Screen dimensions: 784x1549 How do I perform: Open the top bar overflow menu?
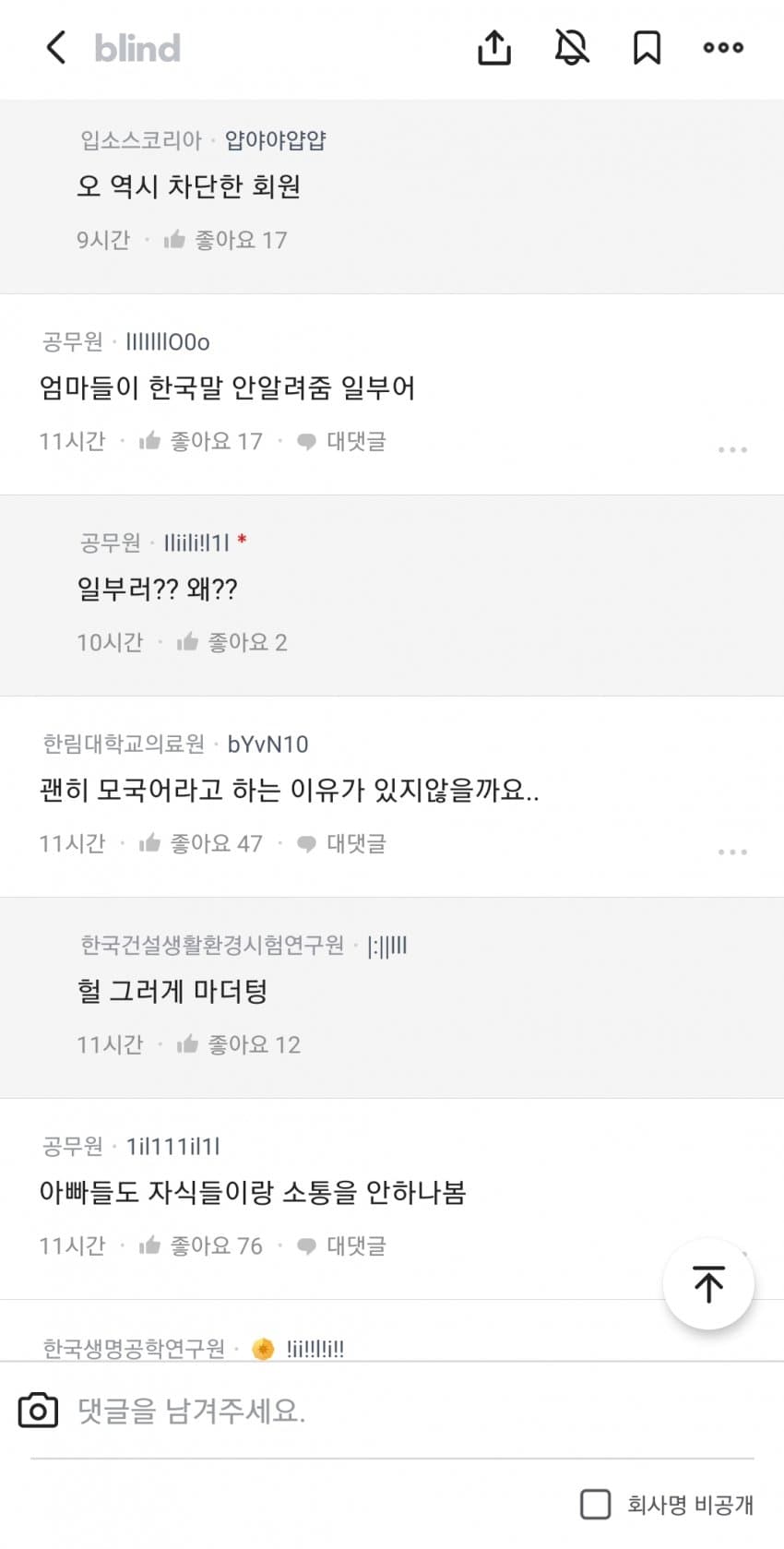pos(723,48)
